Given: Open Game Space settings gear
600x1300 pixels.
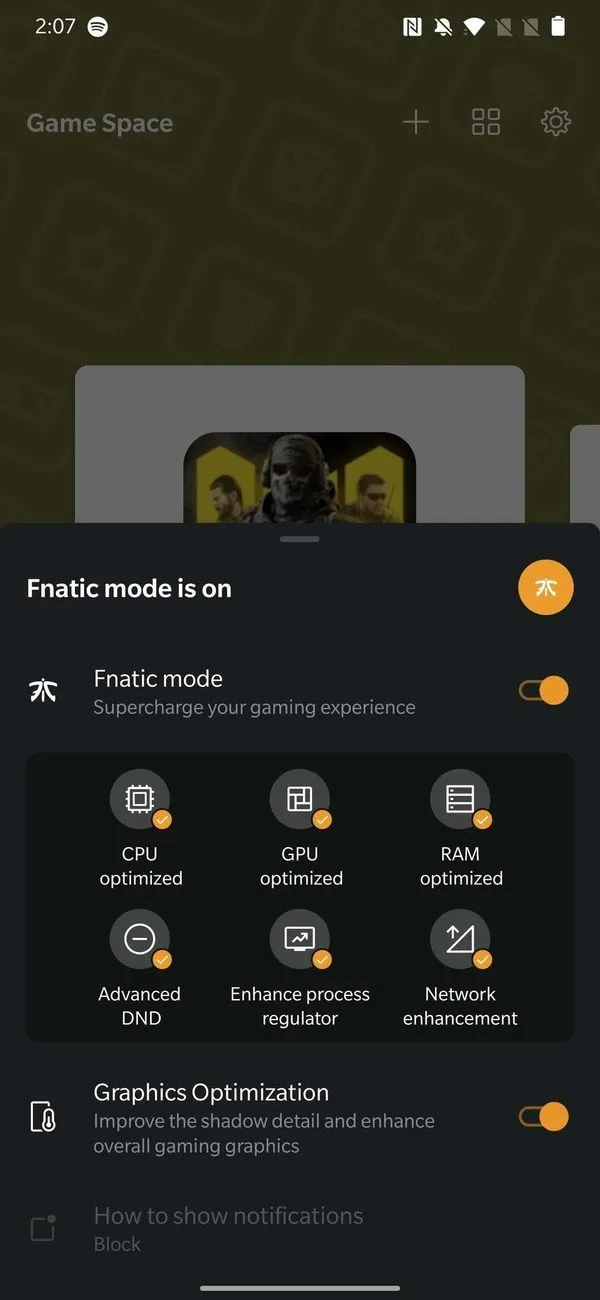Looking at the screenshot, I should coord(555,123).
